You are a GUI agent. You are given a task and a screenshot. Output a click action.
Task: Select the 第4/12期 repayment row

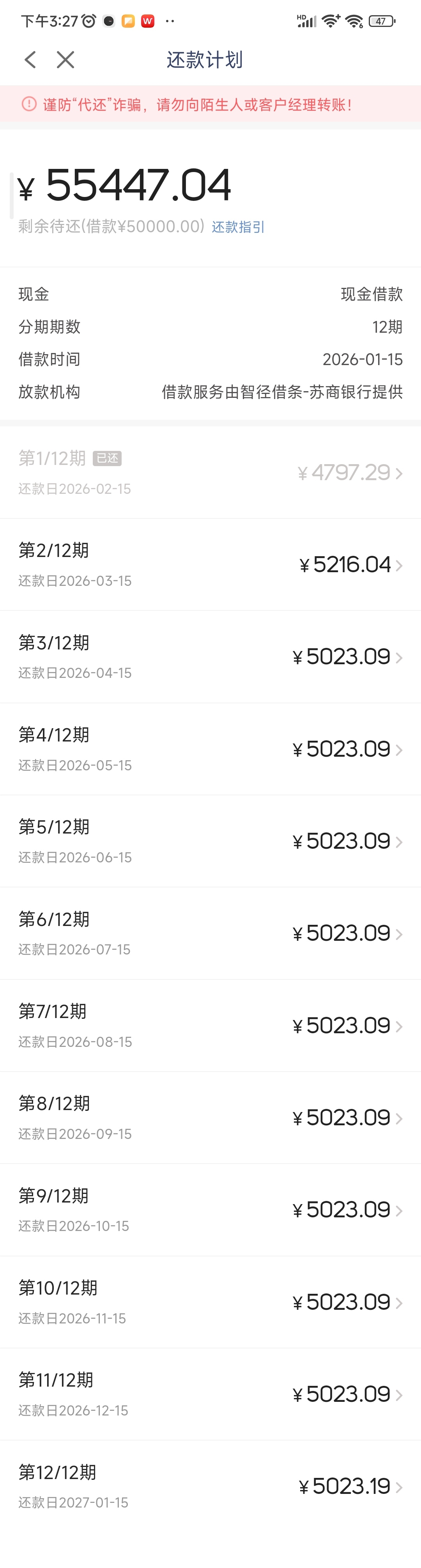click(x=210, y=749)
